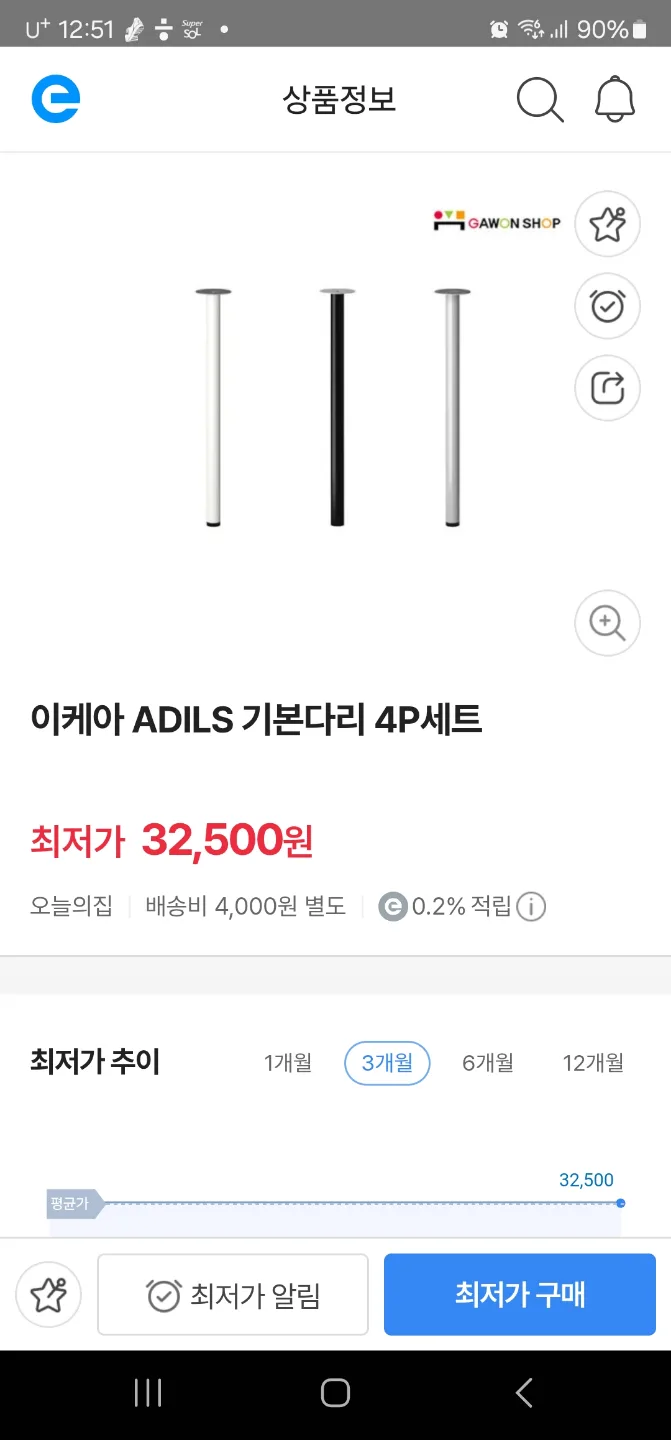Buy at lowest price with 최저가 구매
The width and height of the screenshot is (671, 1440).
520,1295
